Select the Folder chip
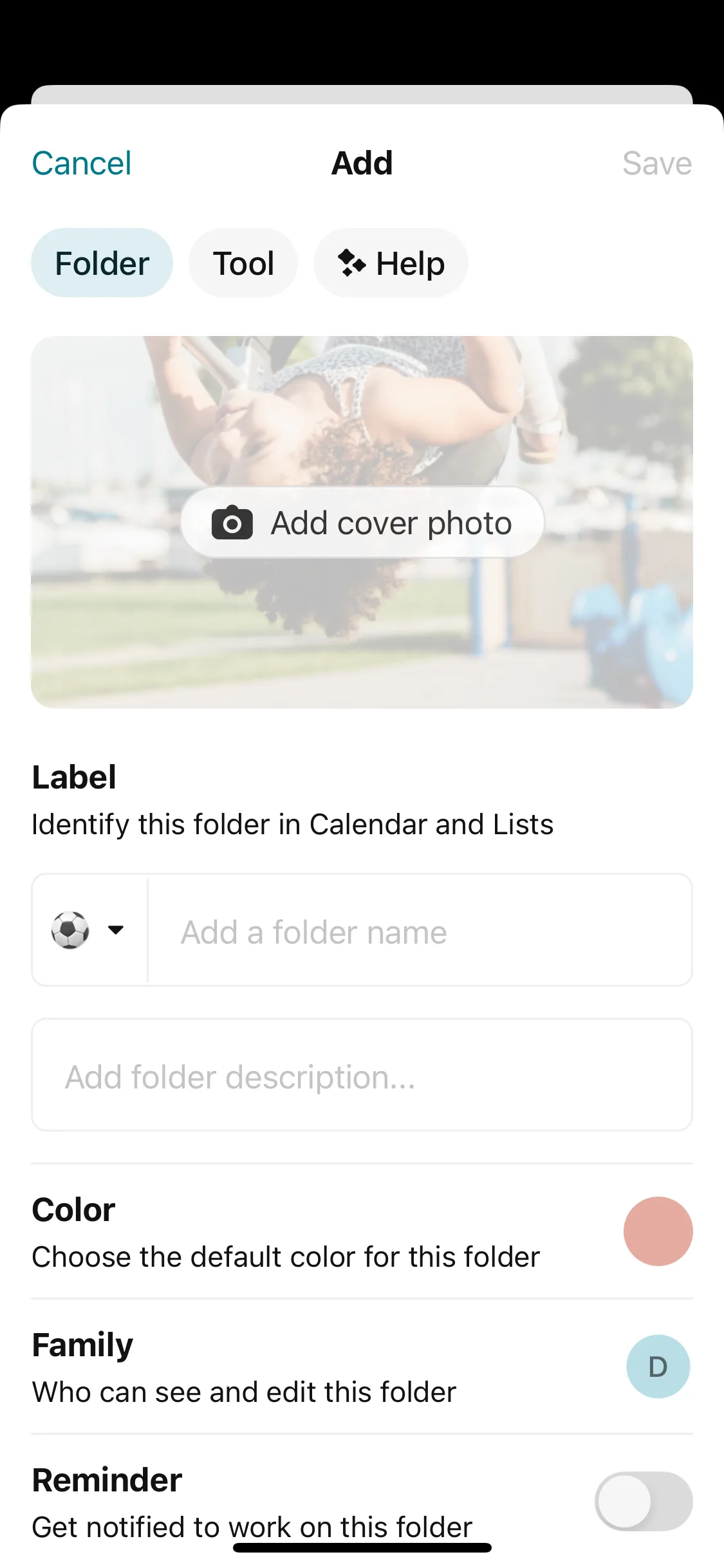The height and width of the screenshot is (1568, 724). click(x=102, y=263)
